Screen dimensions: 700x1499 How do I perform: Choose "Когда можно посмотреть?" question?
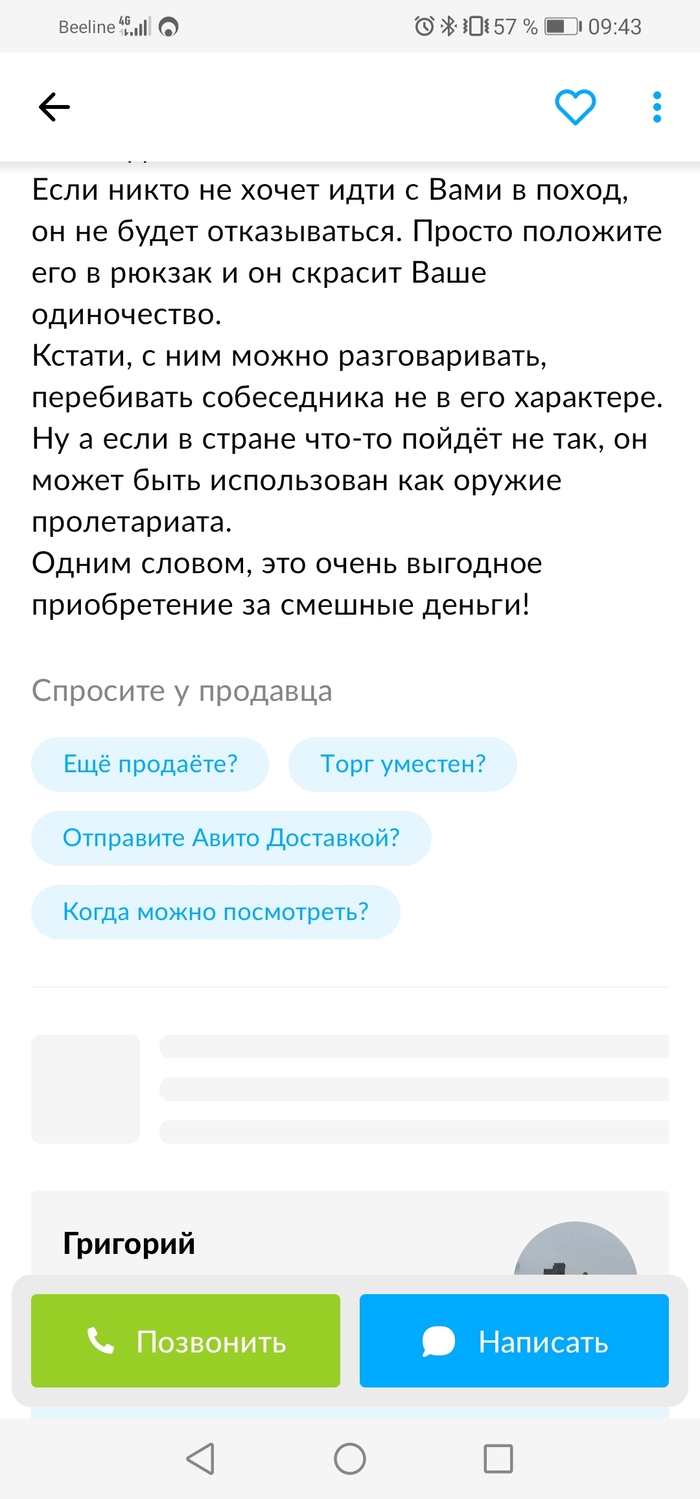tap(215, 912)
